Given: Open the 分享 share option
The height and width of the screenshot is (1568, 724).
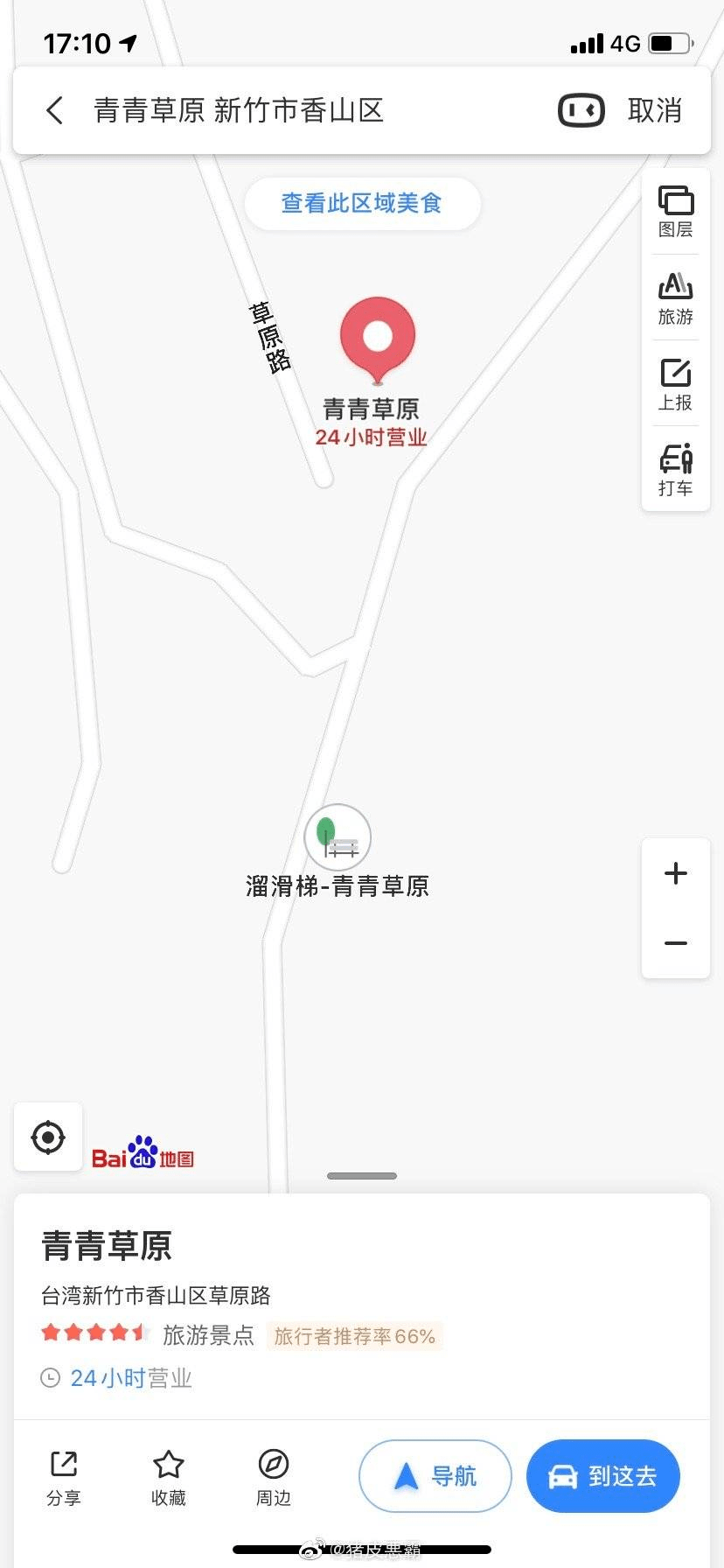Looking at the screenshot, I should pos(63,1476).
